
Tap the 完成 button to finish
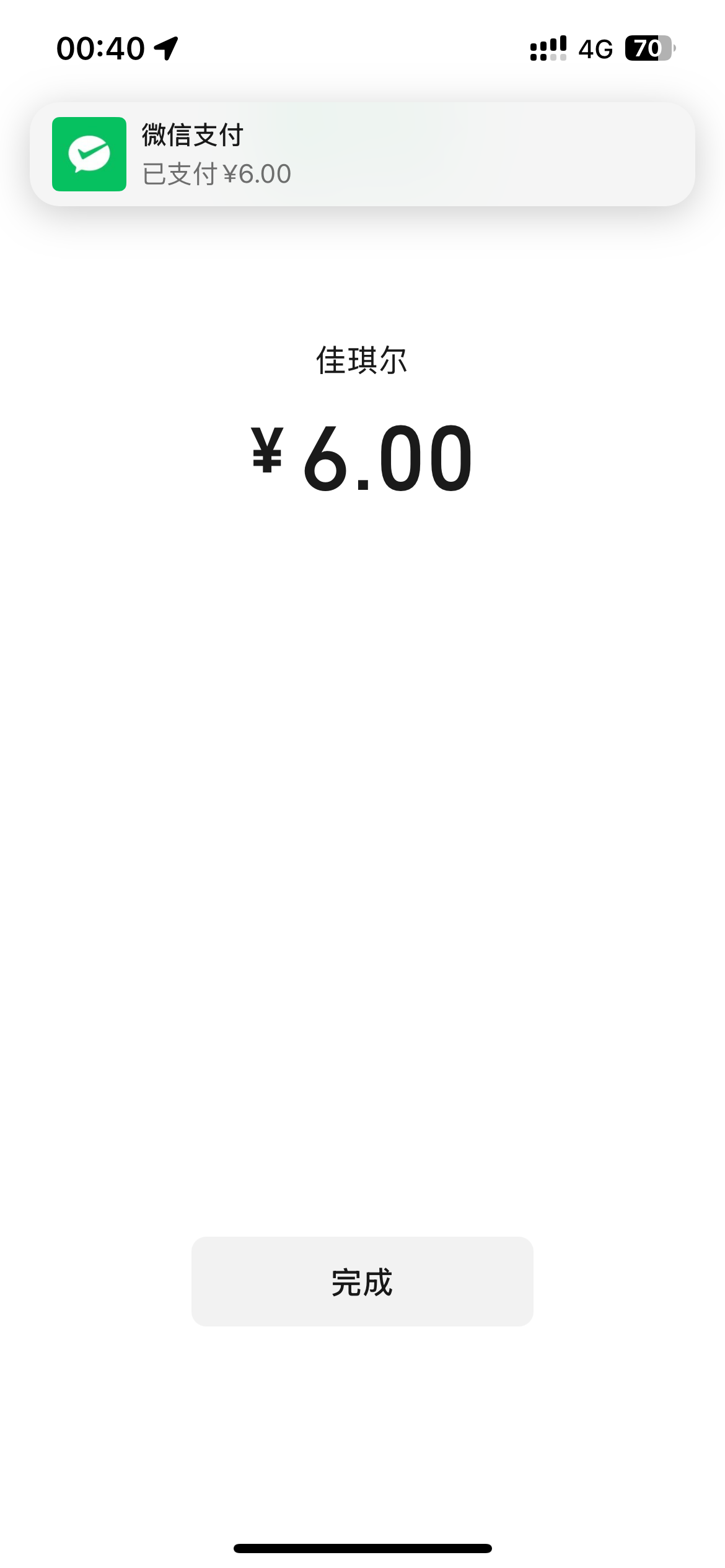pos(362,1281)
